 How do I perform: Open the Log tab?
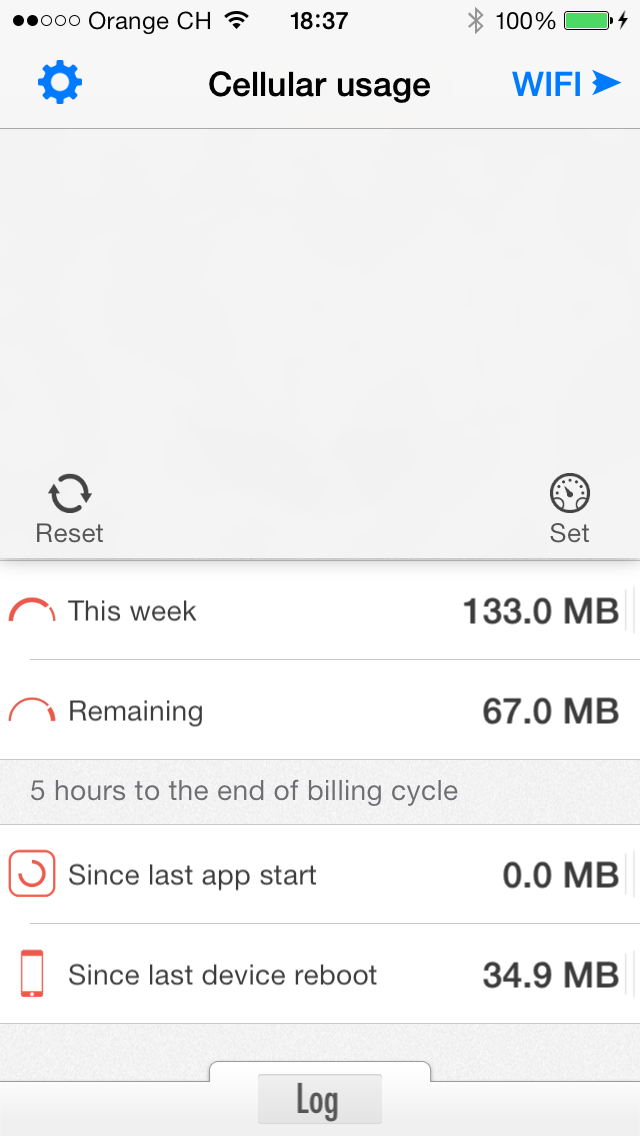click(319, 1099)
